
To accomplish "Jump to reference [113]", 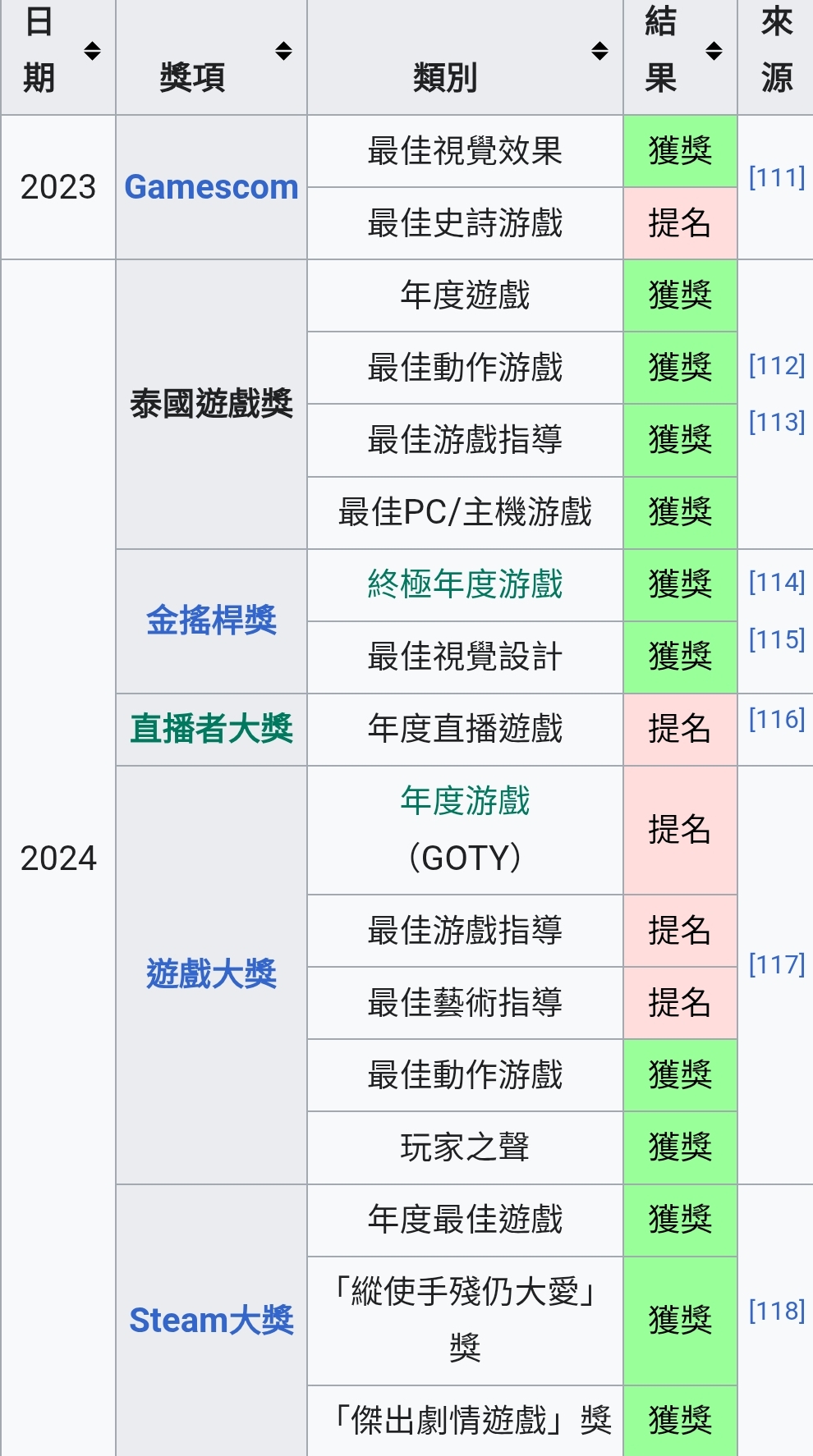I will point(777,422).
